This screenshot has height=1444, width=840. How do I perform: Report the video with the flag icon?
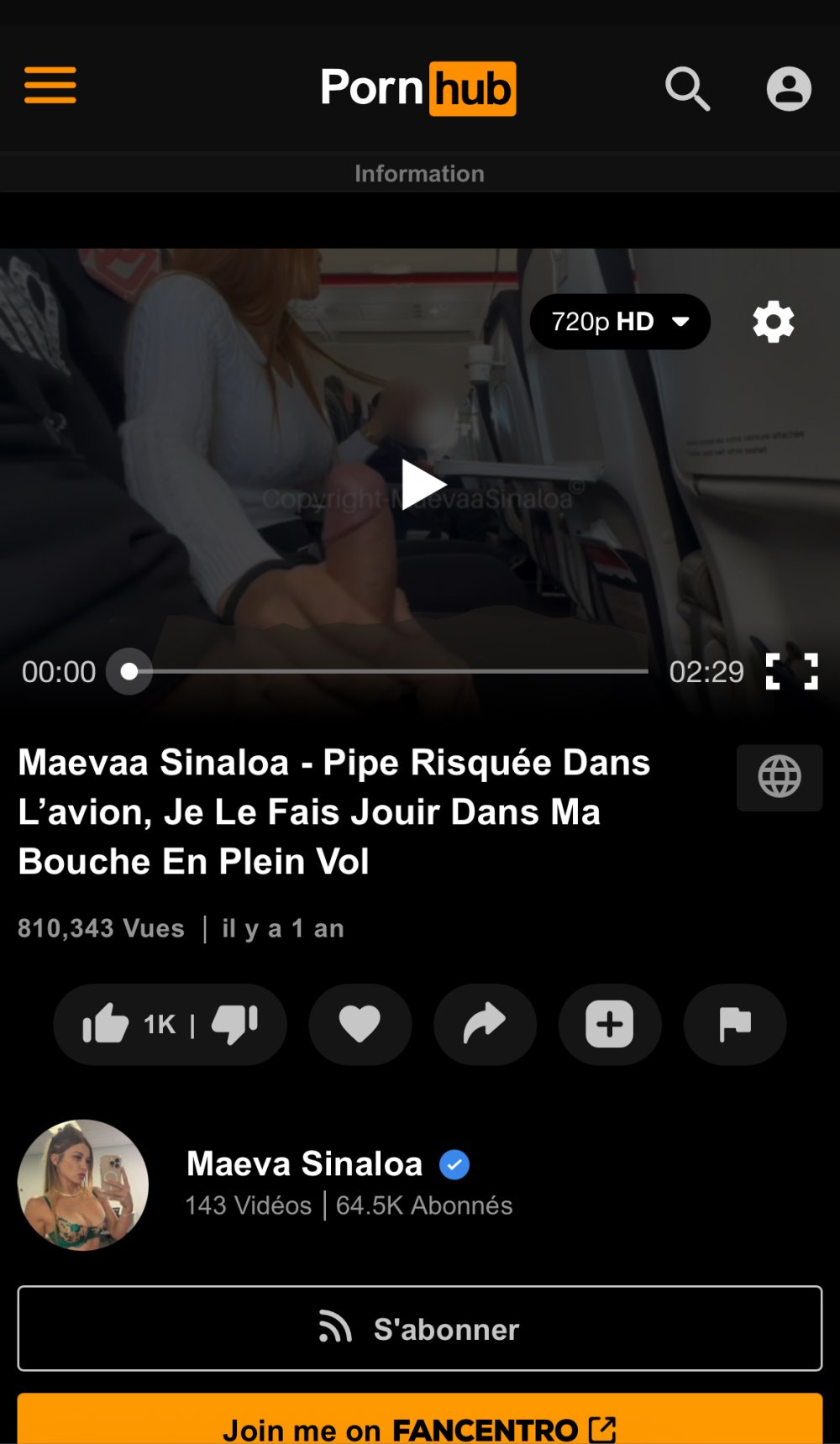(x=735, y=1024)
